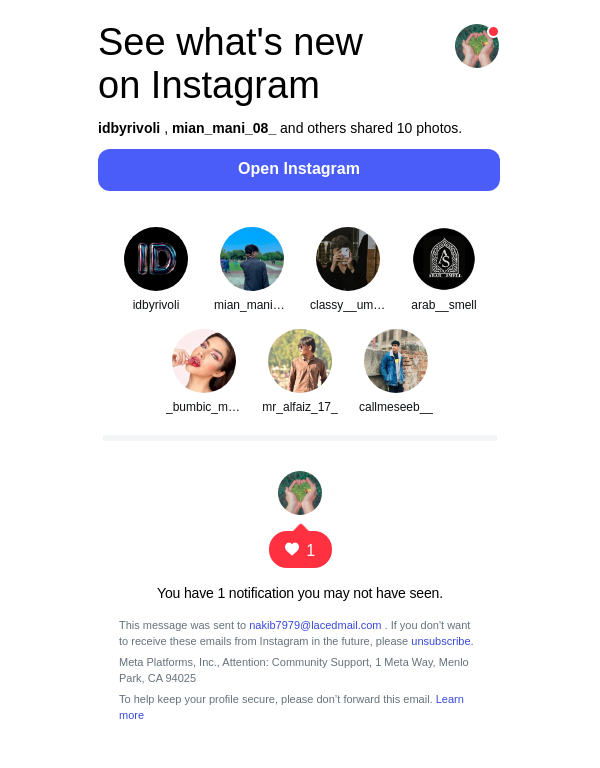Open the idbyrivoli profile
Image resolution: width=600 pixels, height=768 pixels.
pyautogui.click(x=156, y=259)
